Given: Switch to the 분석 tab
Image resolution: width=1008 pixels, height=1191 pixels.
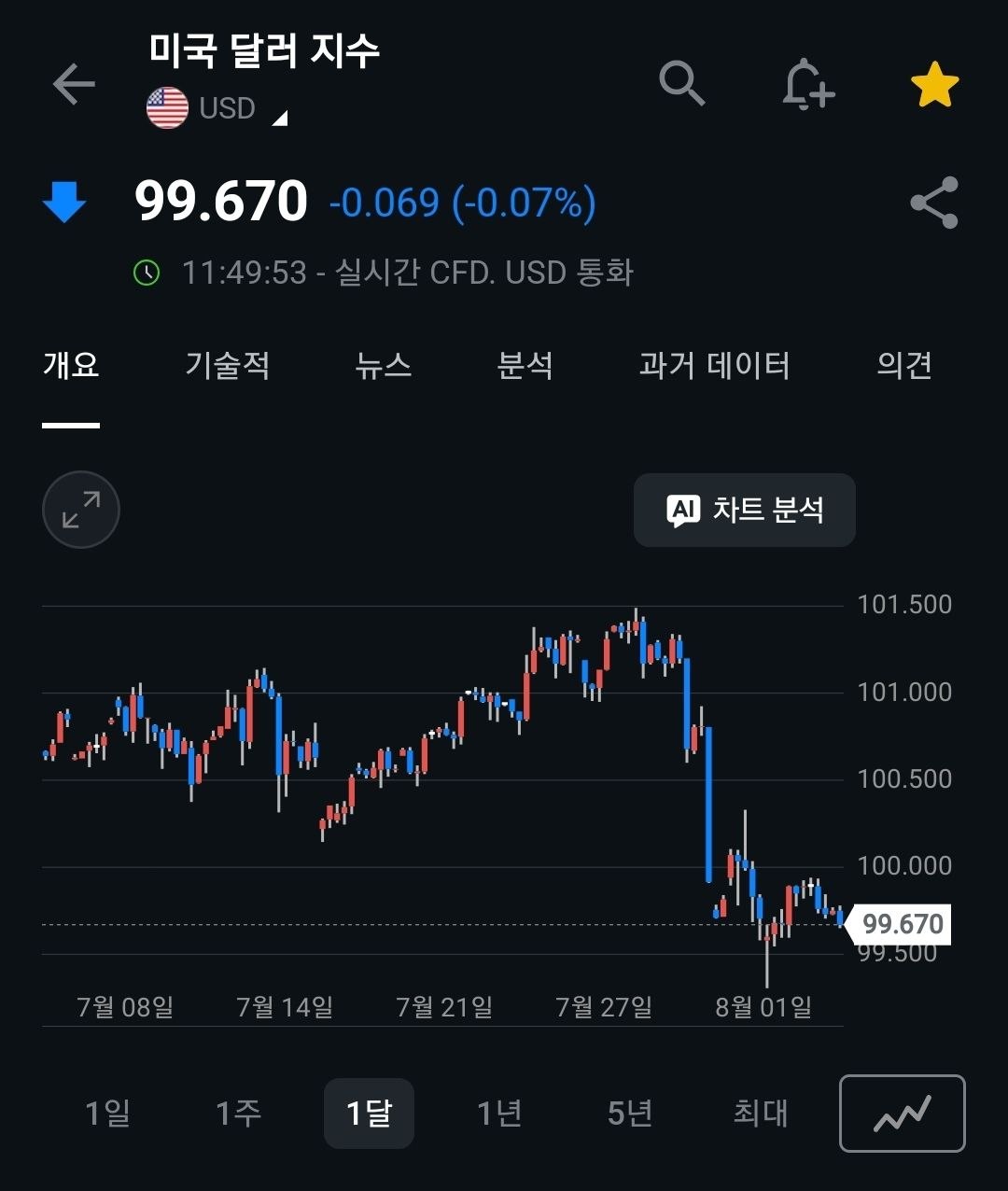Looking at the screenshot, I should click(525, 365).
